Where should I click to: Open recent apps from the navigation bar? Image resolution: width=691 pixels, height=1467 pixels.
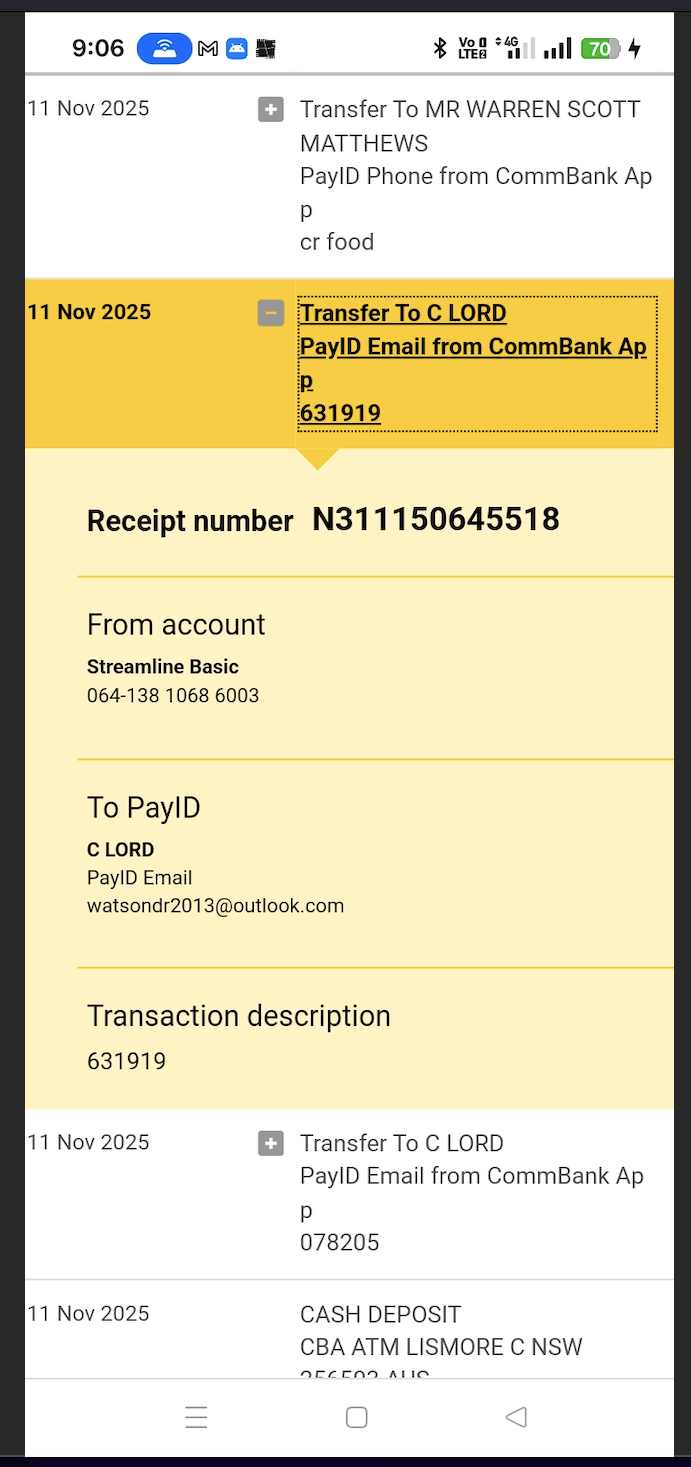[196, 1417]
